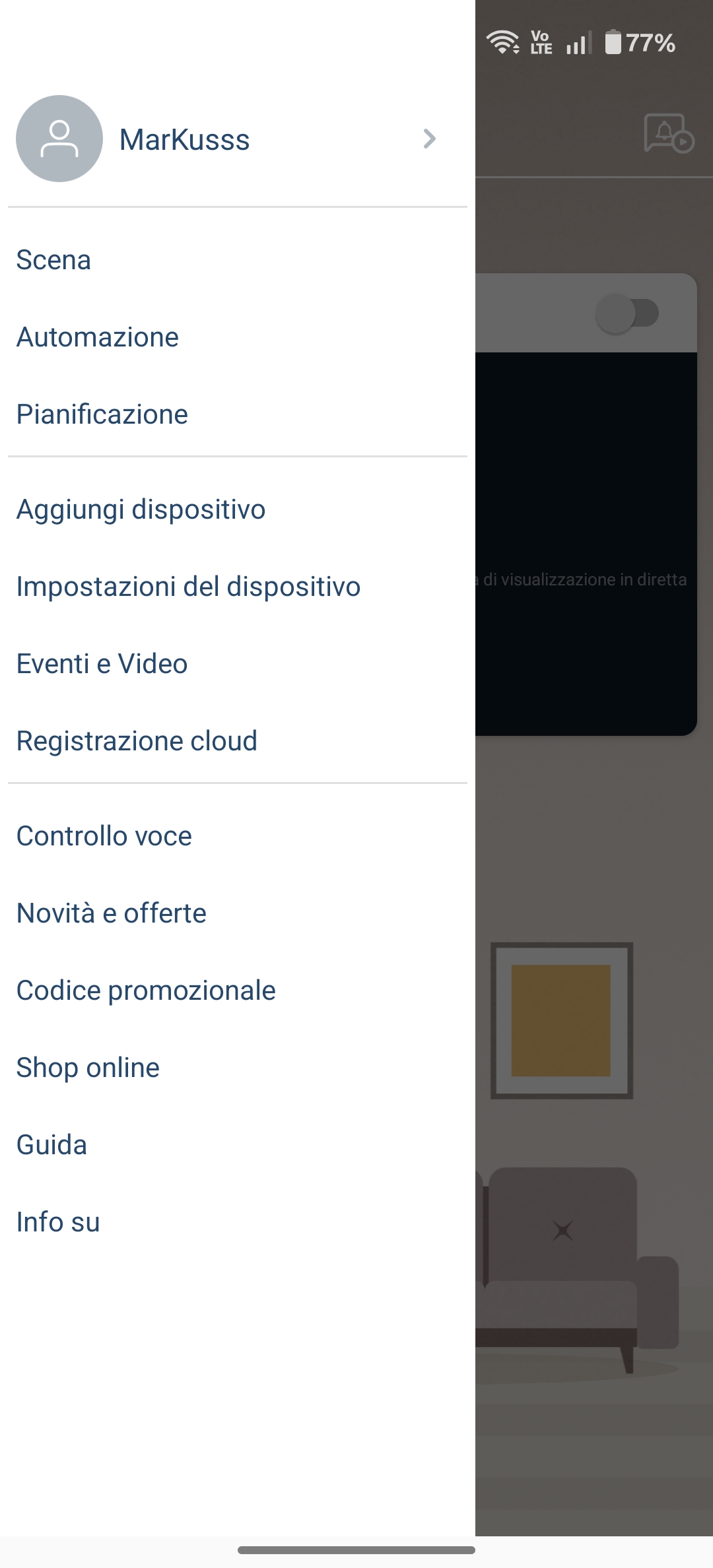Select Aggiungi dispositivo
Image resolution: width=713 pixels, height=1568 pixels.
141,509
